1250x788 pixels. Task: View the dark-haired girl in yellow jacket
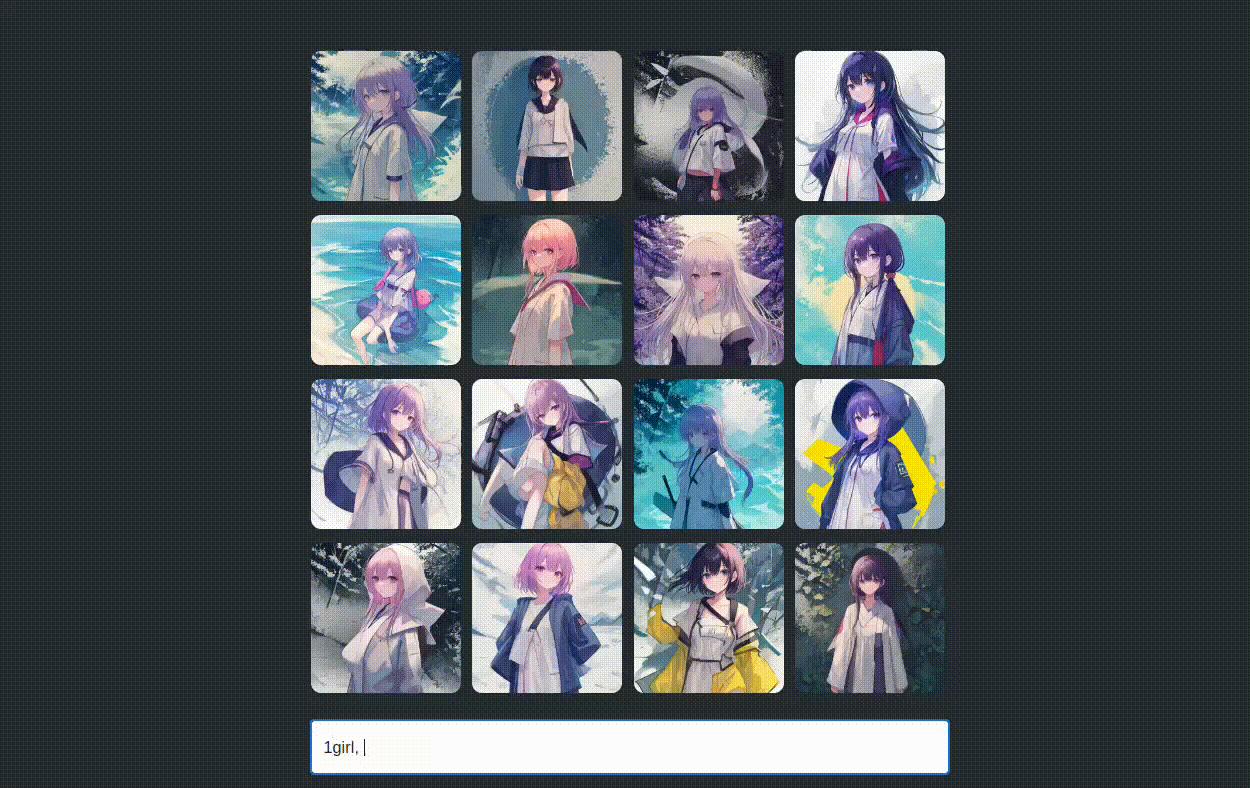coord(709,618)
